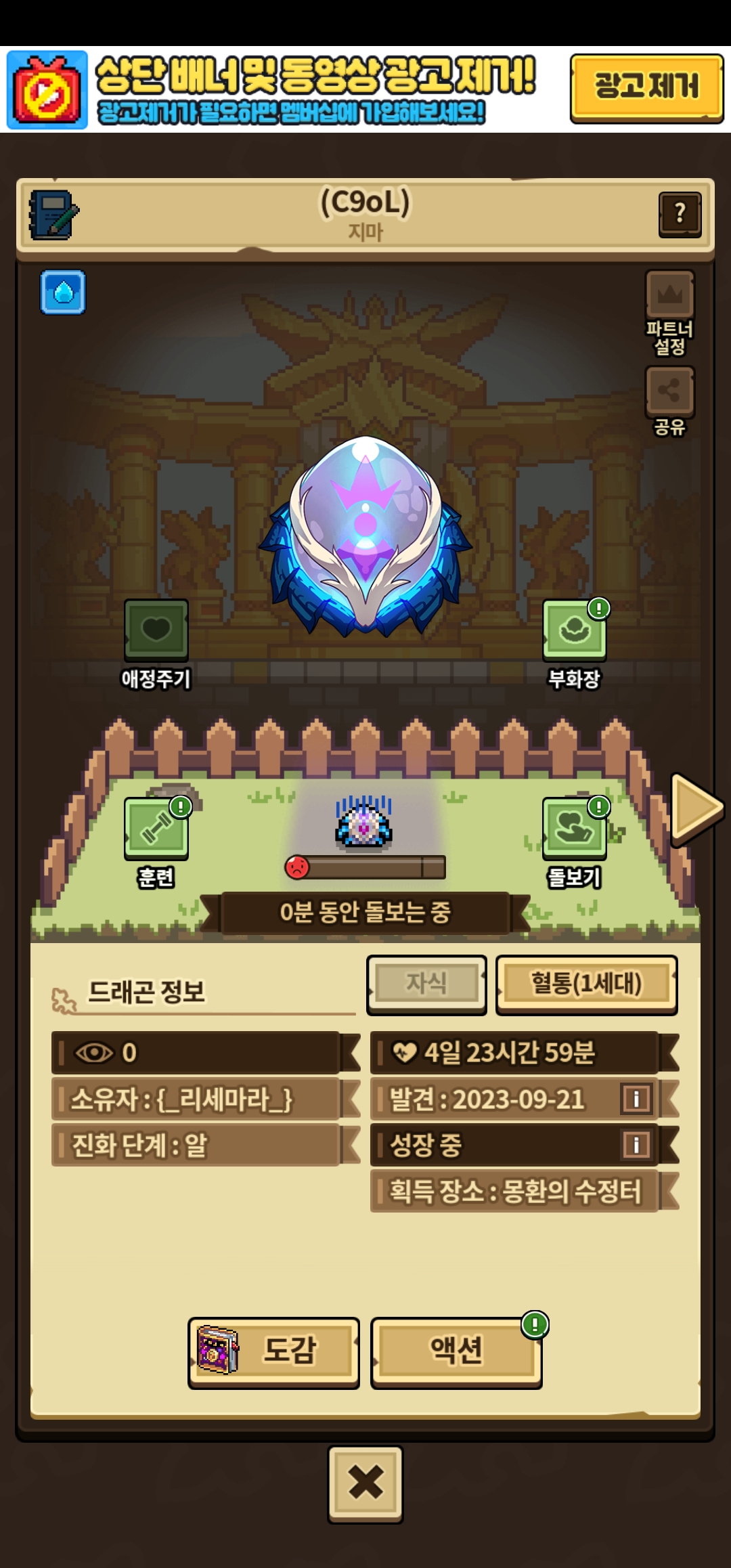This screenshot has width=731, height=1568.
Task: Share this dragon via 공유
Action: (669, 391)
